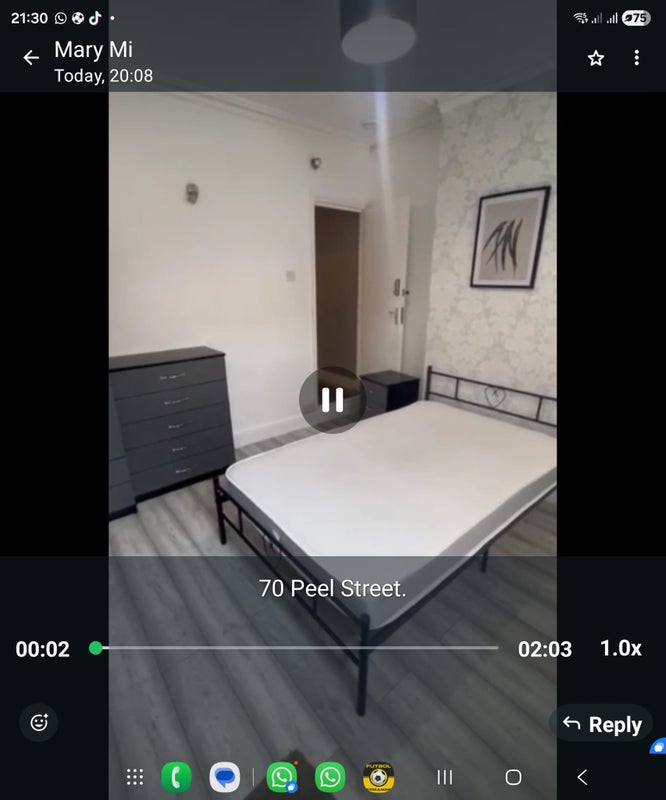This screenshot has height=800, width=666.
Task: Show recent apps
Action: [x=445, y=777]
